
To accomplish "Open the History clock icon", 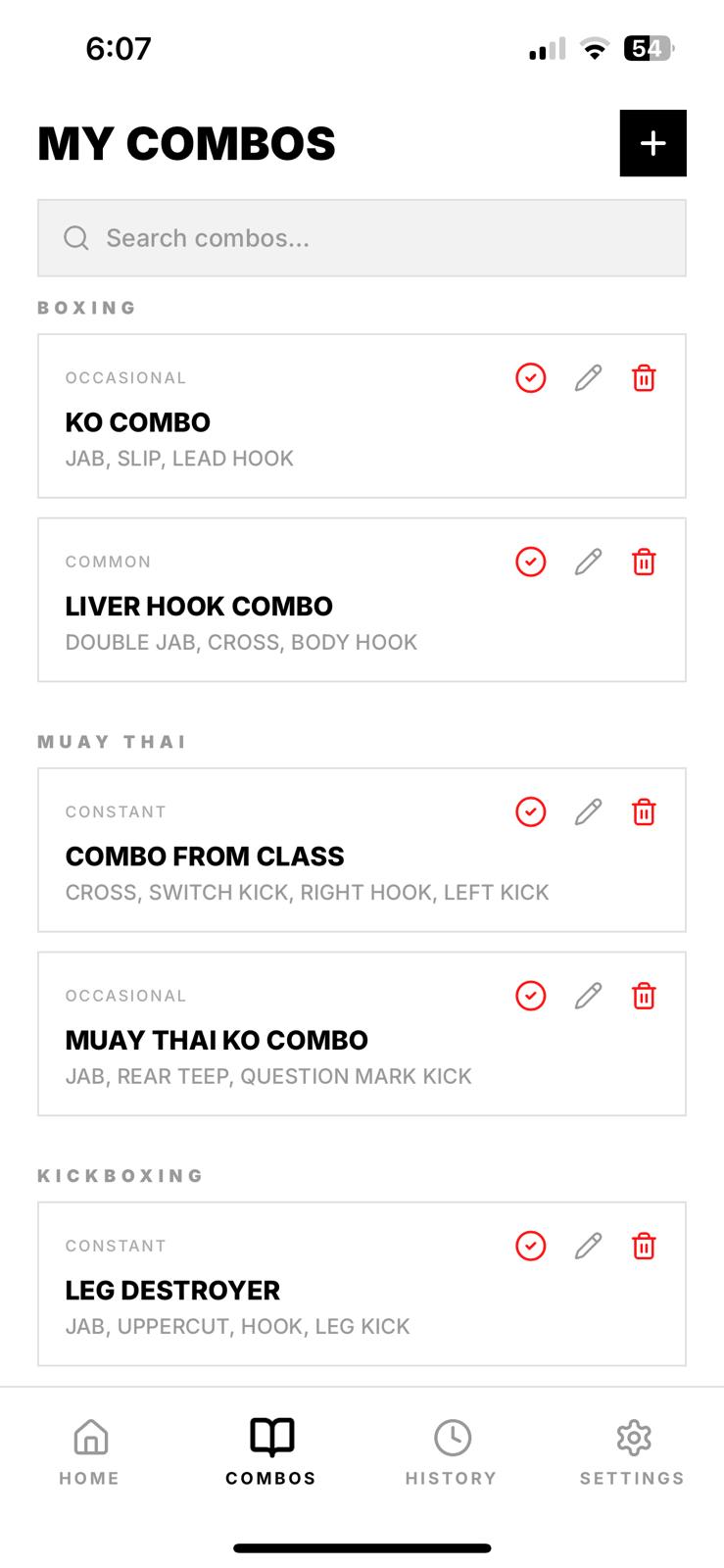I will [451, 1438].
